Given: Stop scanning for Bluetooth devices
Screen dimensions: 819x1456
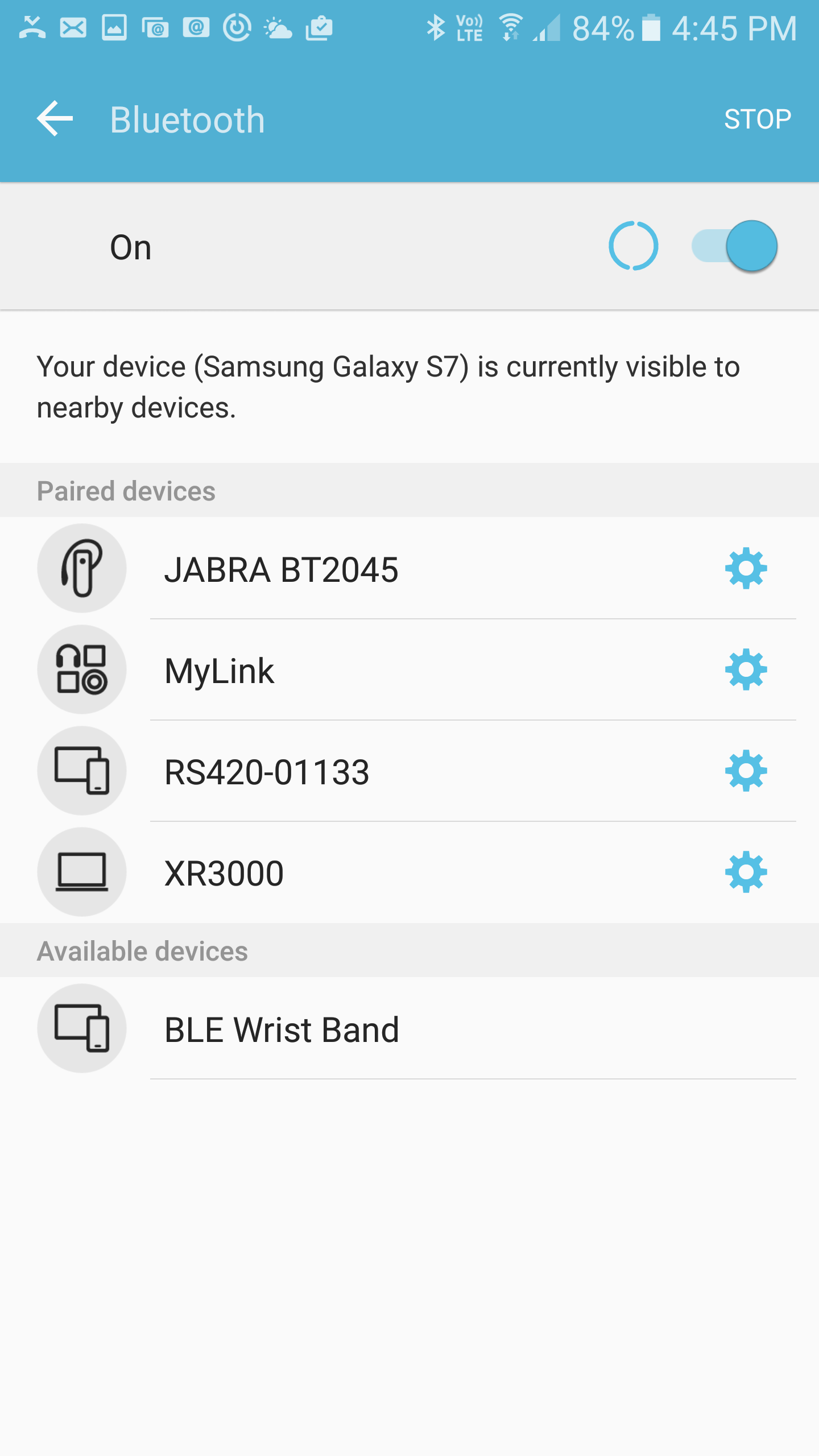Looking at the screenshot, I should point(757,119).
